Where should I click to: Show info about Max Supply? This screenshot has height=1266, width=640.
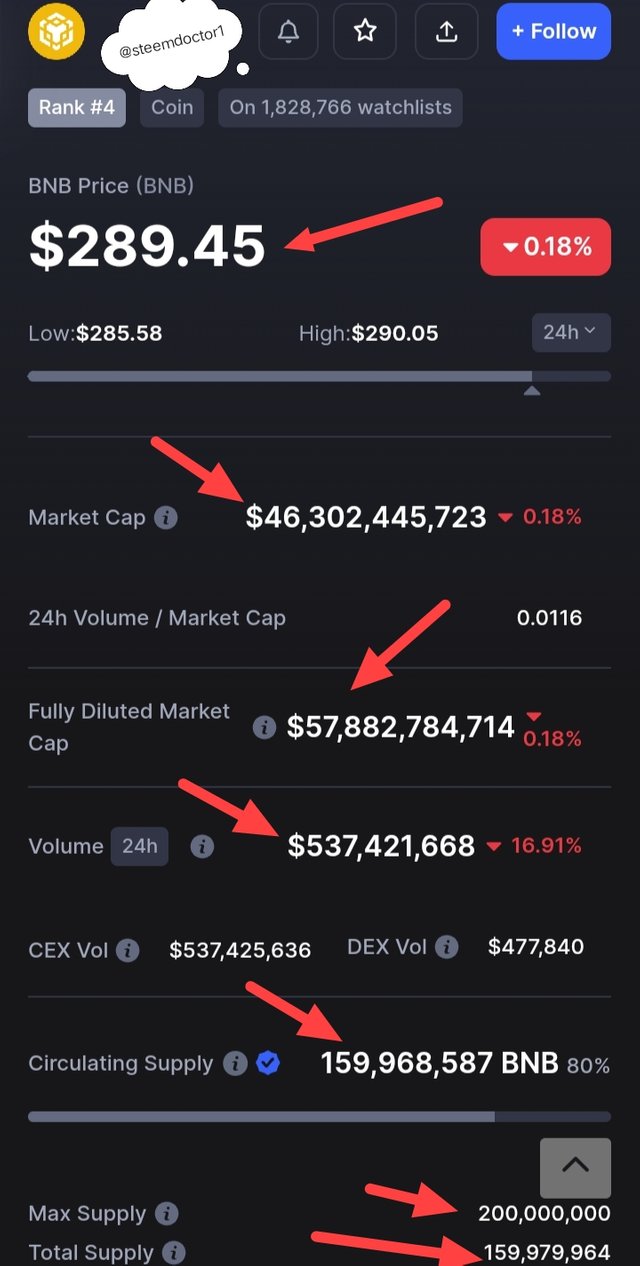[x=167, y=1214]
